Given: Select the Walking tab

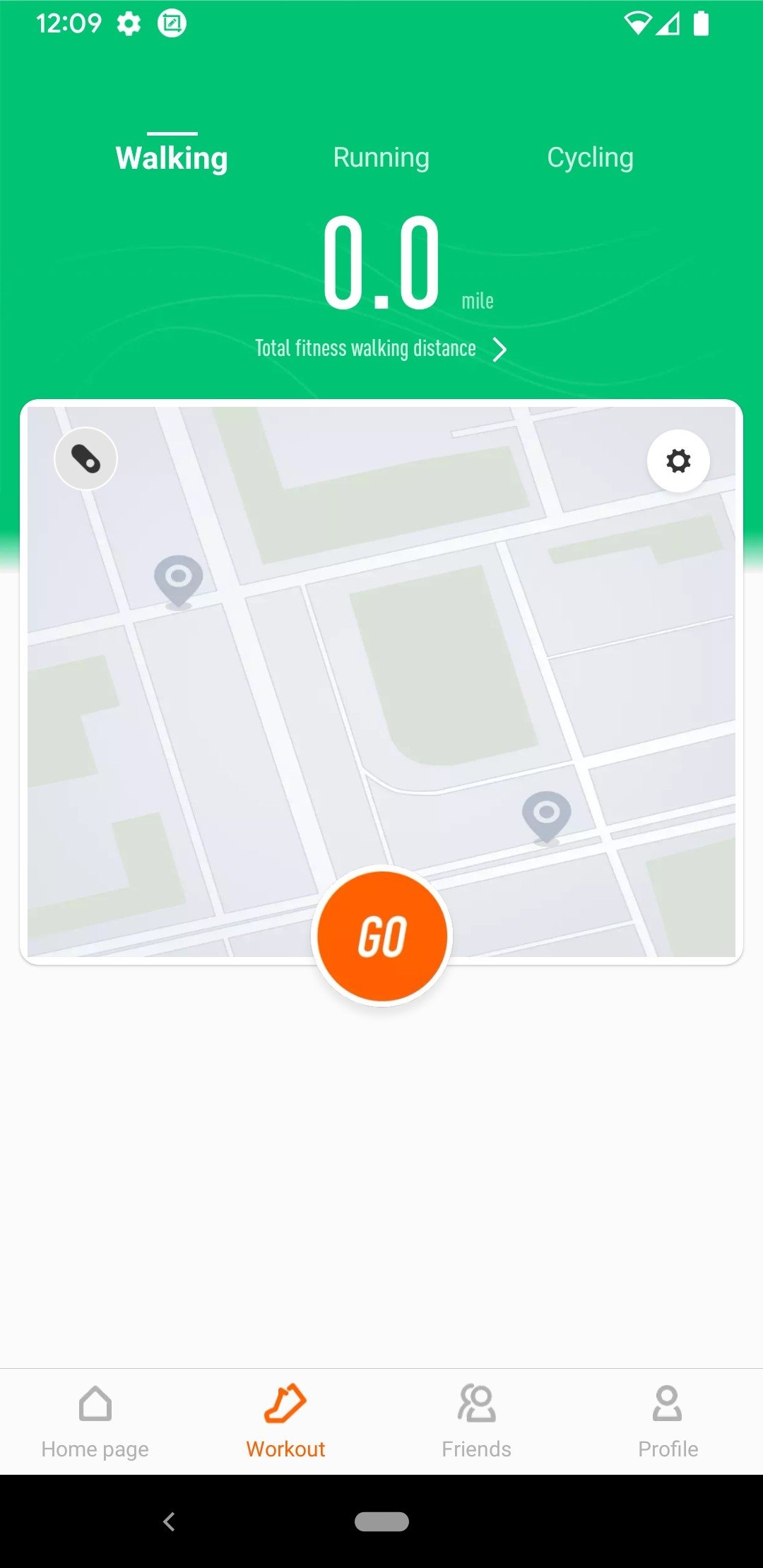Looking at the screenshot, I should click(x=172, y=158).
